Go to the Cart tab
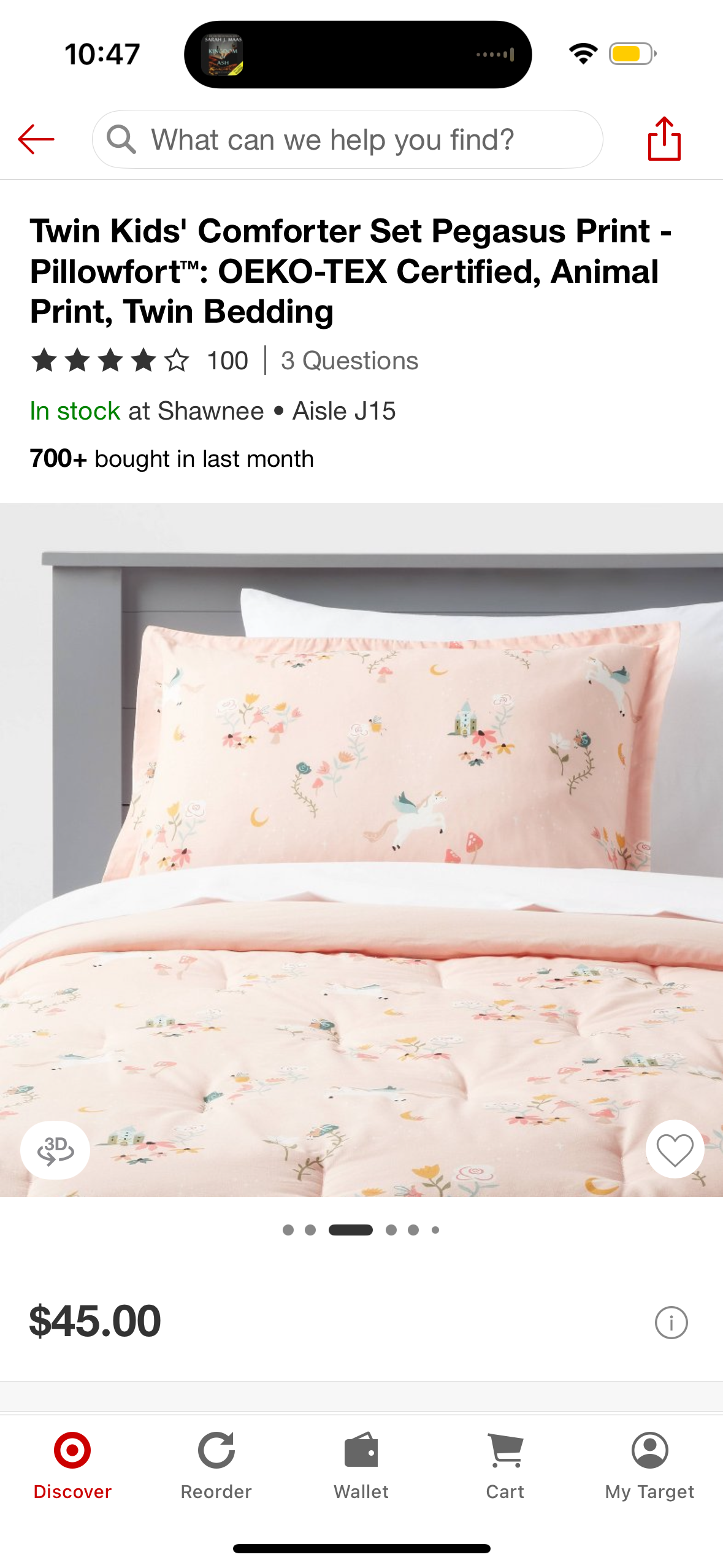The height and width of the screenshot is (1568, 723). [x=505, y=1466]
